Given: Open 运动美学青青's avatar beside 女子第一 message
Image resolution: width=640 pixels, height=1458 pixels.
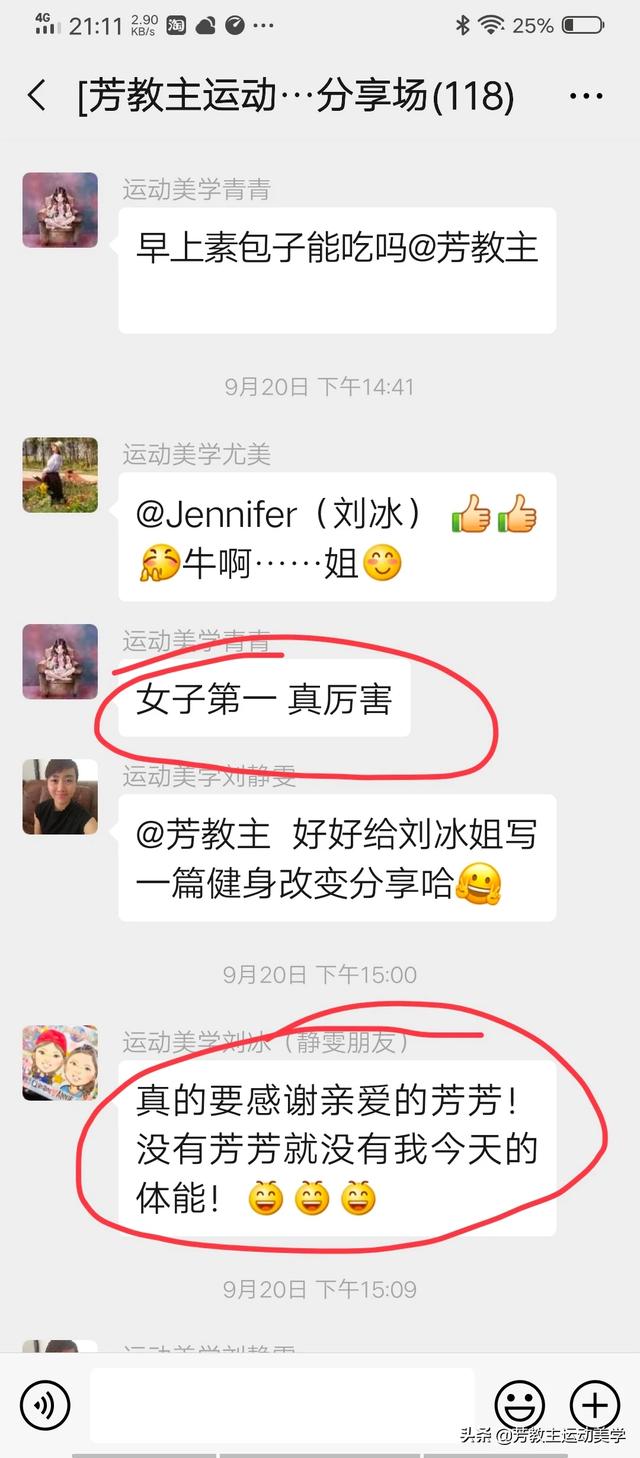Looking at the screenshot, I should tap(60, 662).
